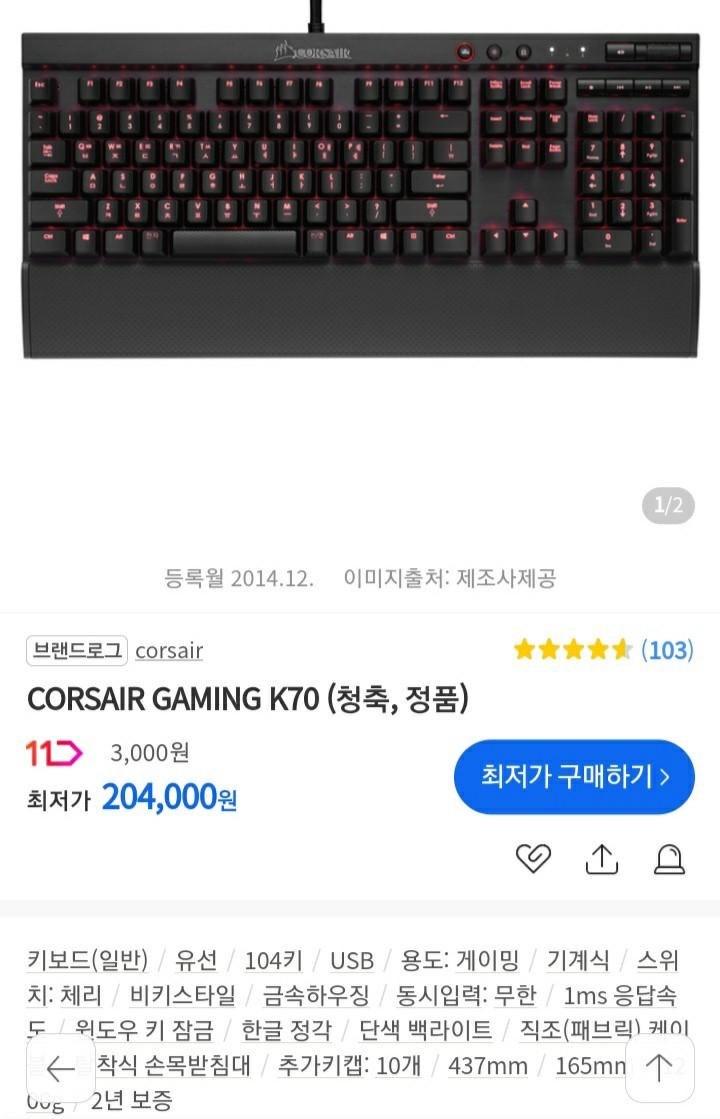Open the USB spec link
This screenshot has width=720, height=1119.
[x=352, y=959]
